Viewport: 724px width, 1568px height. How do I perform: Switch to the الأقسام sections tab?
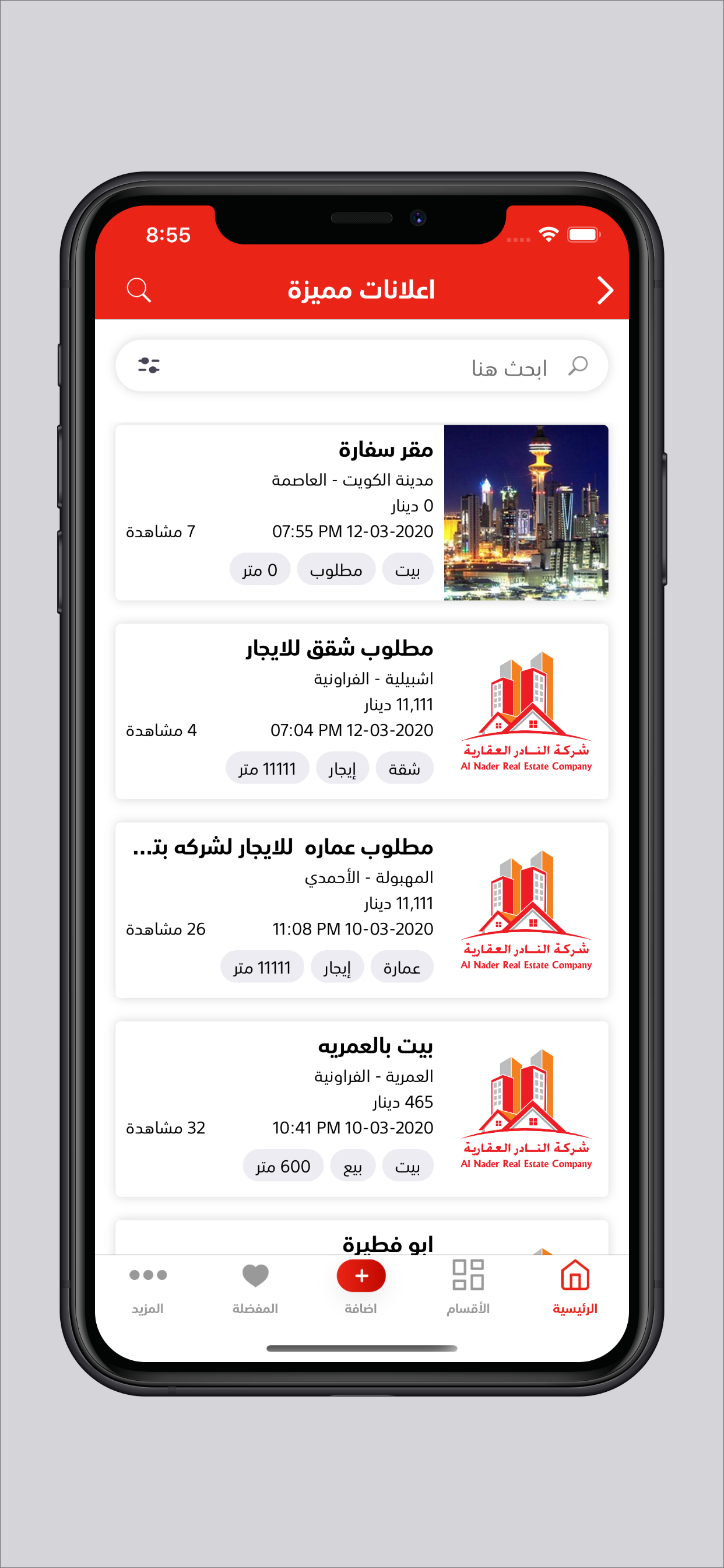coord(468,1286)
